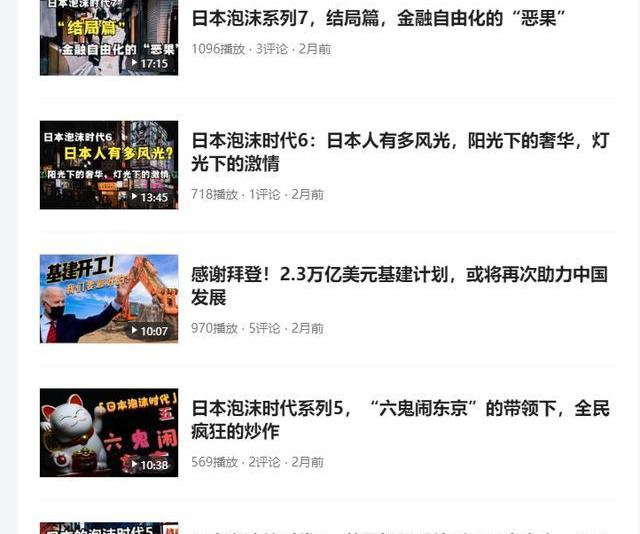Viewport: 640px width, 534px height.
Task: Open video 日本泡沫系列7 结局篇
Action: coord(109,38)
